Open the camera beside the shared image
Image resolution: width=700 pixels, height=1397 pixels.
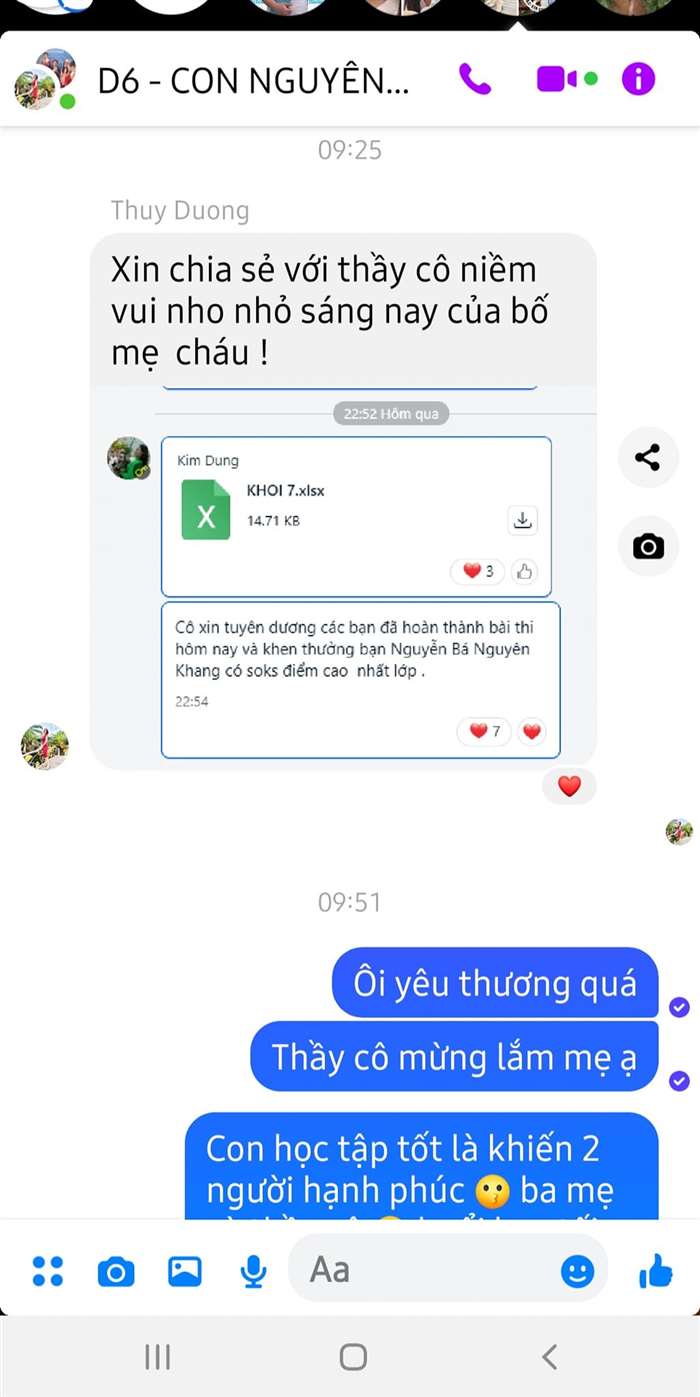pos(648,546)
